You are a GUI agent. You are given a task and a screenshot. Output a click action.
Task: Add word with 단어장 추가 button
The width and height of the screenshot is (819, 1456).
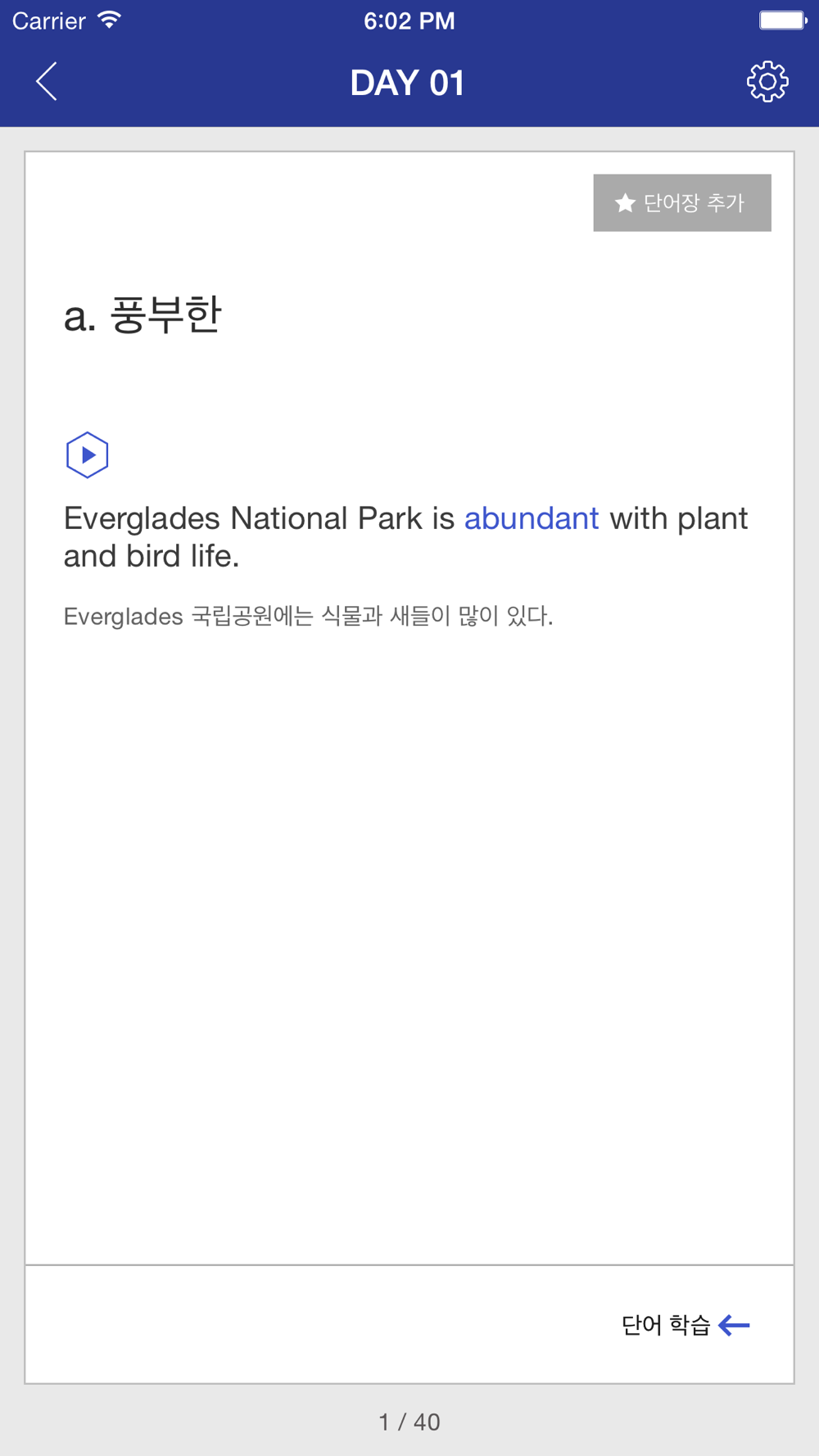coord(682,202)
